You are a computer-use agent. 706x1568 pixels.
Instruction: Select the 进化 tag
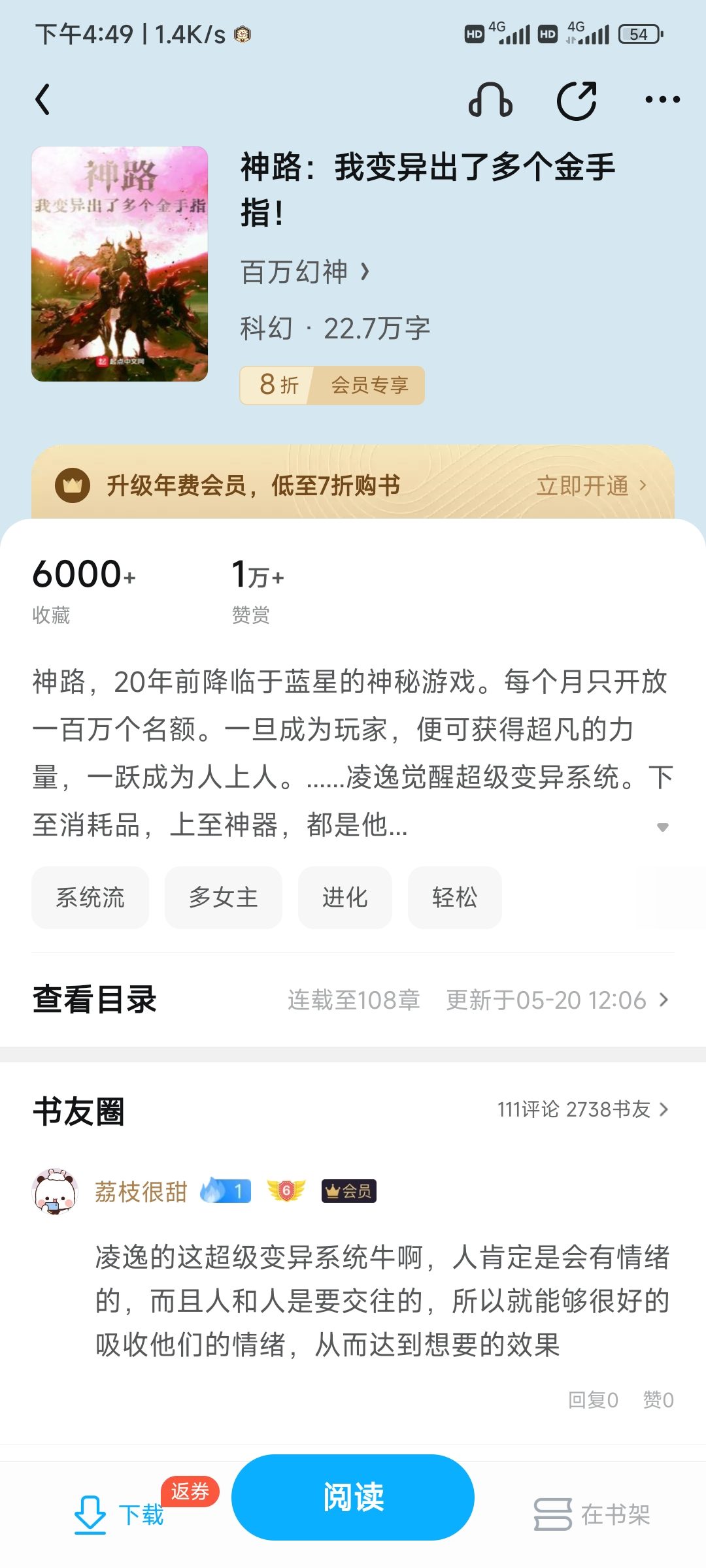(345, 898)
